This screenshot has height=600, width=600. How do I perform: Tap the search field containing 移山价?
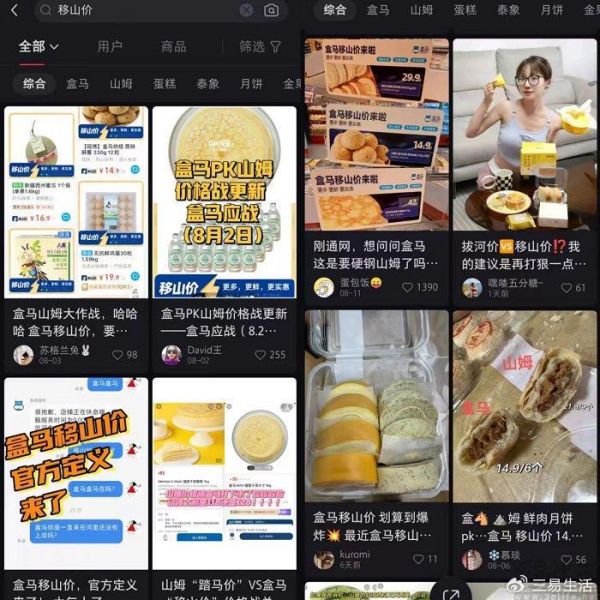(140, 10)
